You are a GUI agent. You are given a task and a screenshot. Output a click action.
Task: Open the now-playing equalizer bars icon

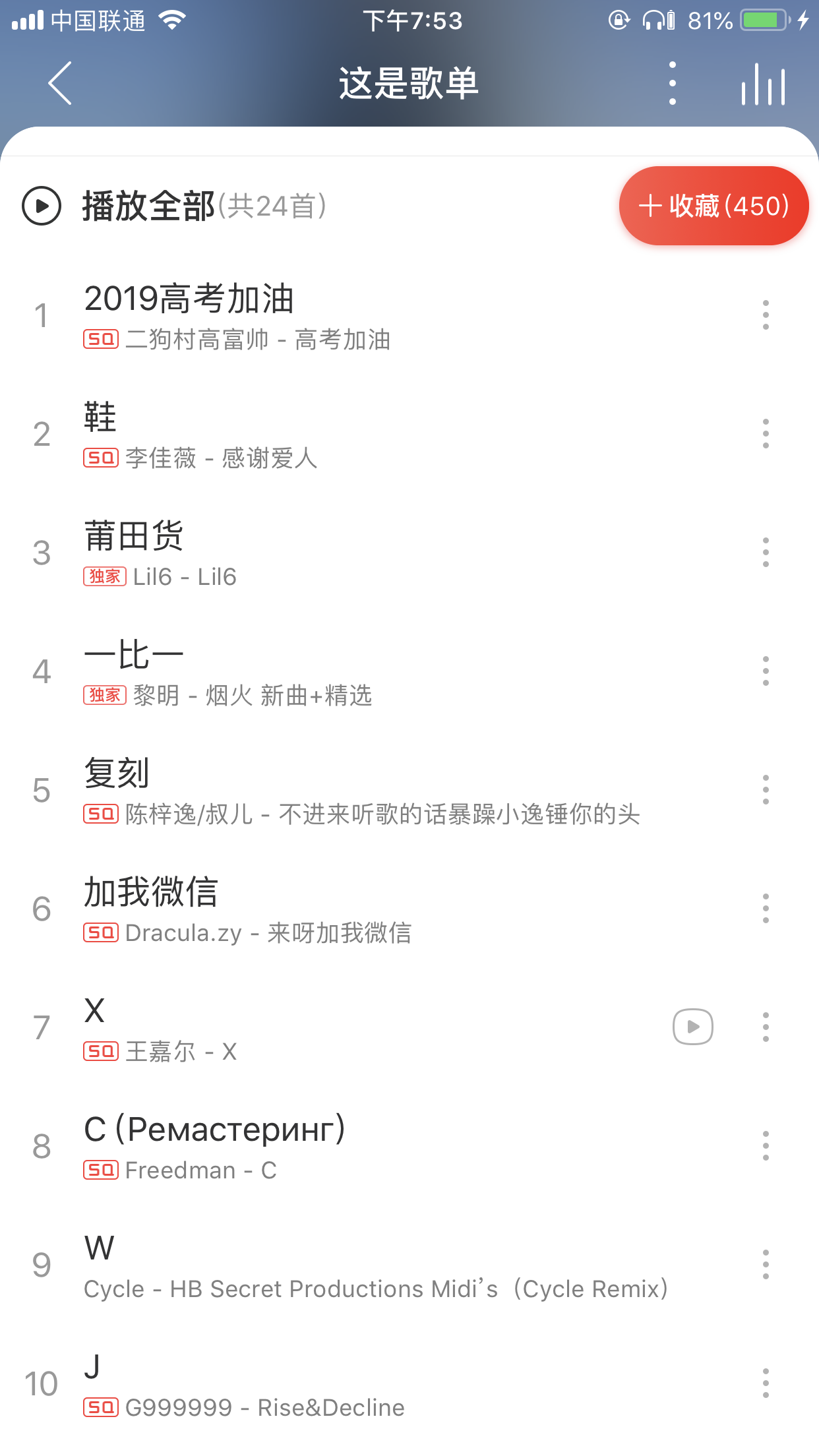pos(763,84)
